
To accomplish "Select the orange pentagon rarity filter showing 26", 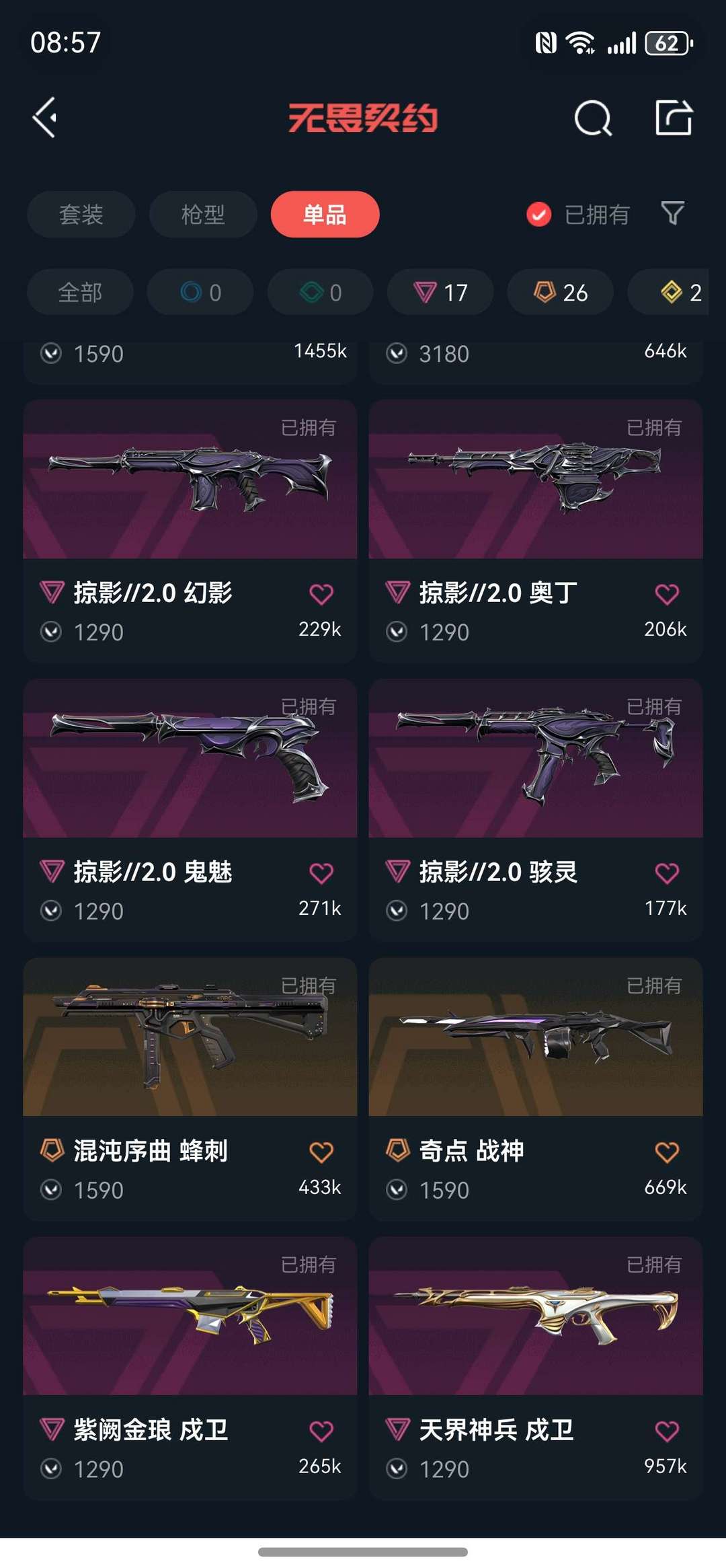I will point(559,292).
